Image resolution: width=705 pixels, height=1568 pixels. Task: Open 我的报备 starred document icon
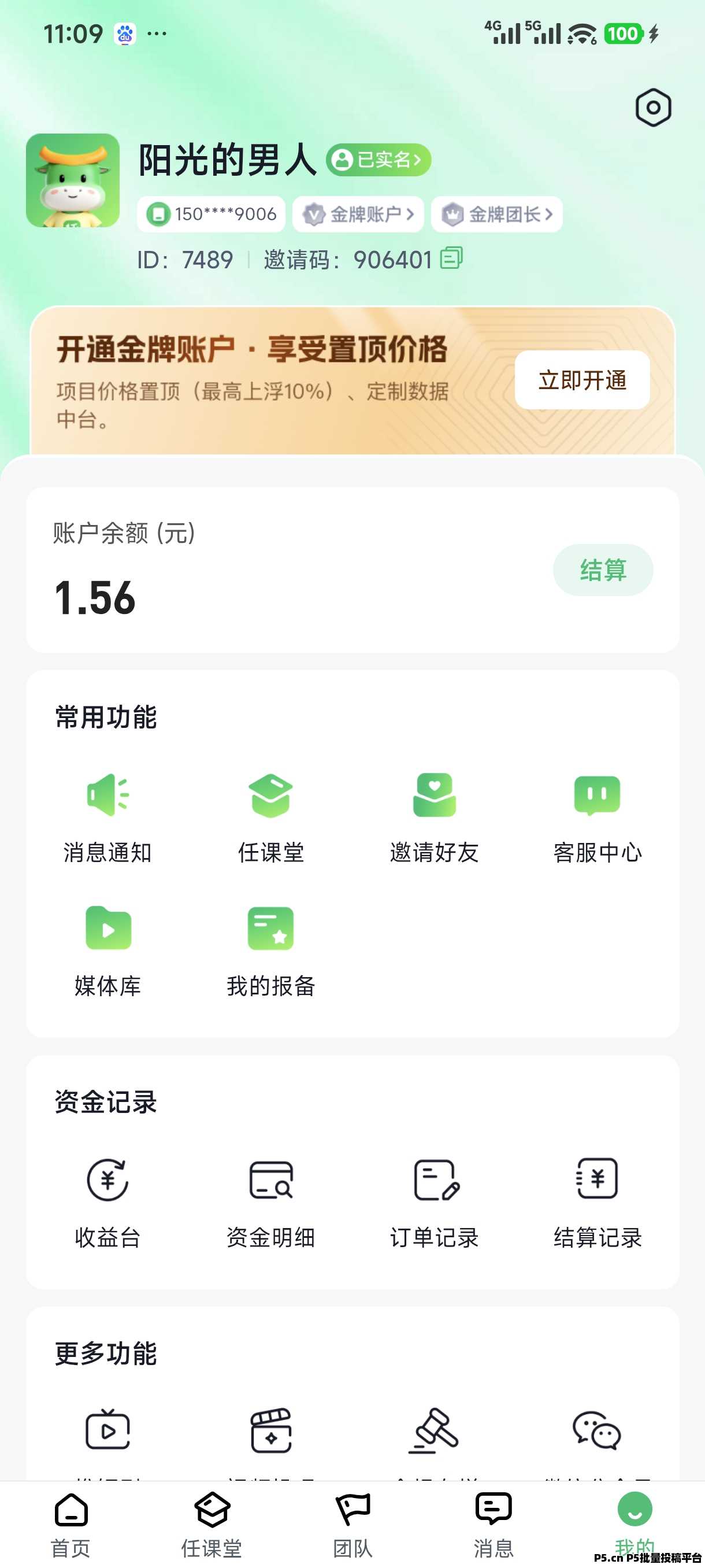pyautogui.click(x=270, y=930)
